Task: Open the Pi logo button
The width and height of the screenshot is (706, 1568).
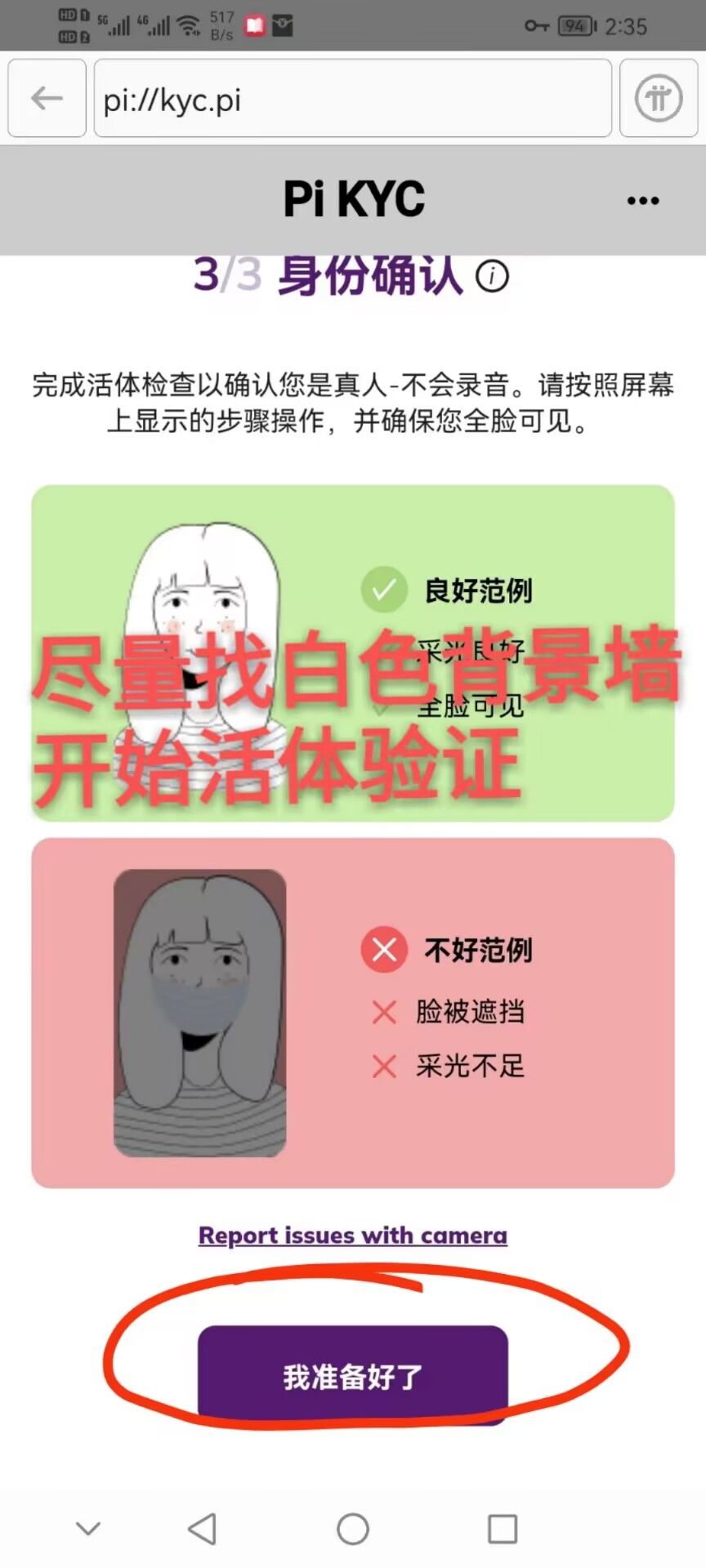Action: pos(658,99)
